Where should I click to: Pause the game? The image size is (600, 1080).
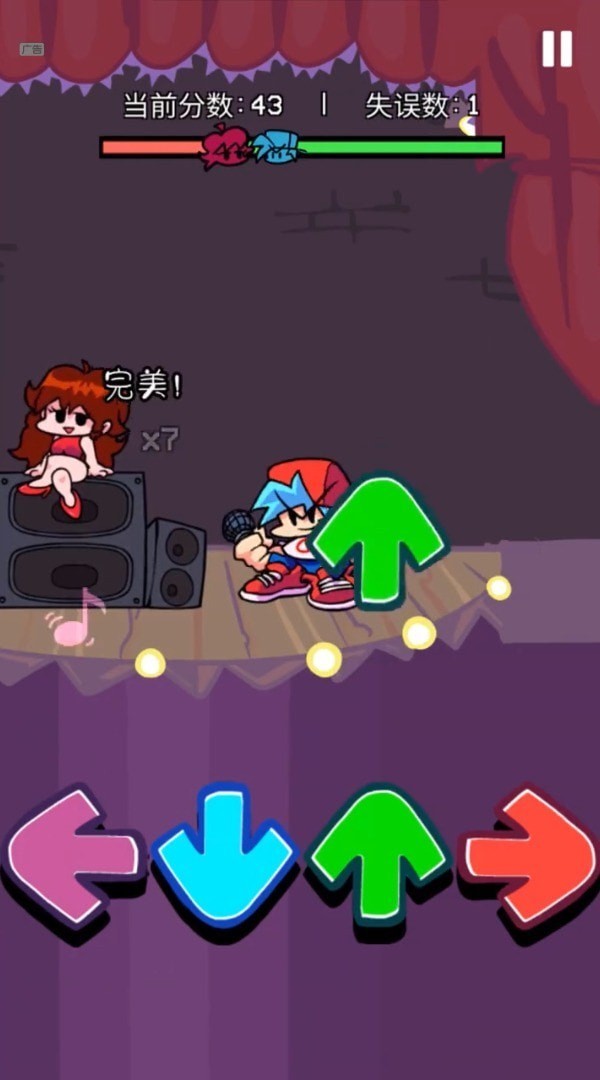[557, 48]
